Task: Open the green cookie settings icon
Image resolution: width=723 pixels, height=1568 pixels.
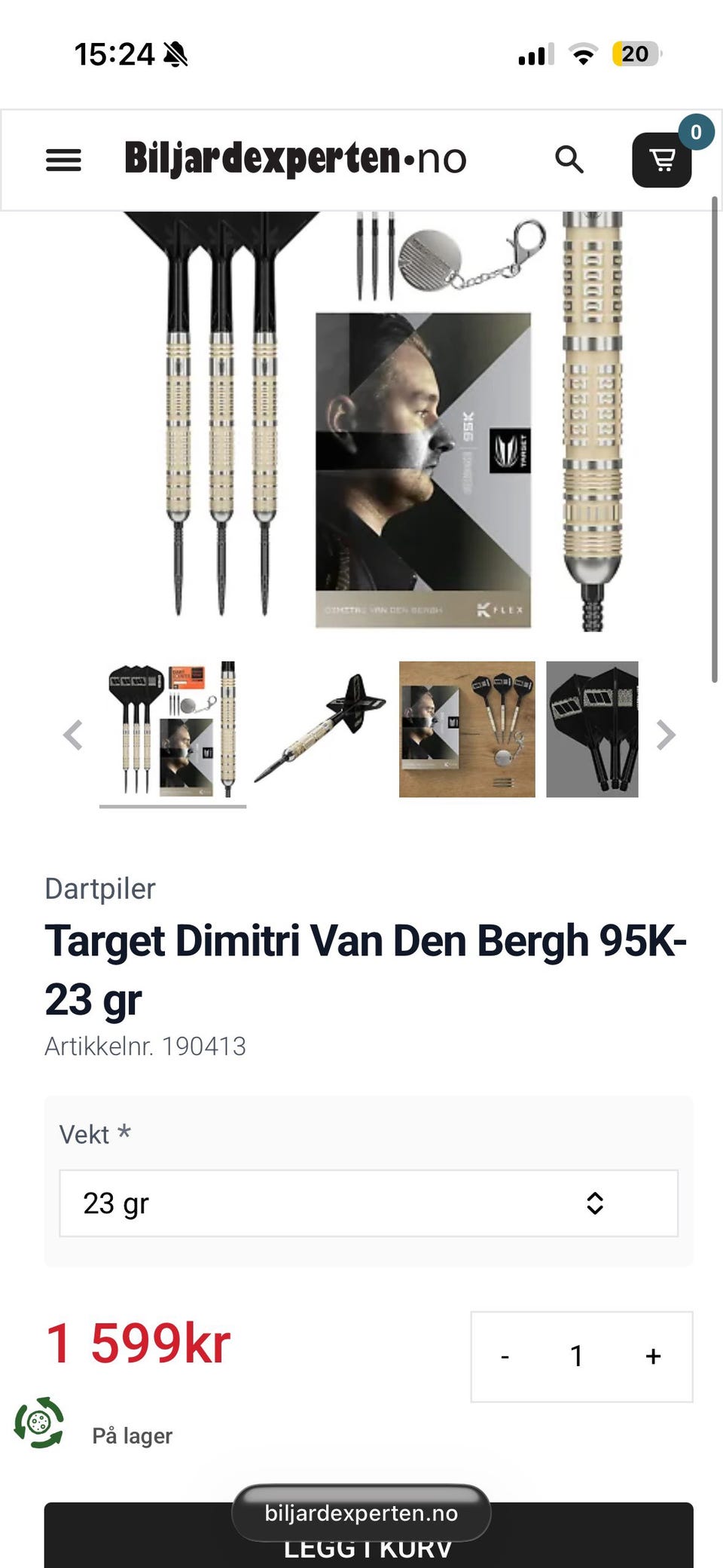Action: pyautogui.click(x=39, y=1422)
